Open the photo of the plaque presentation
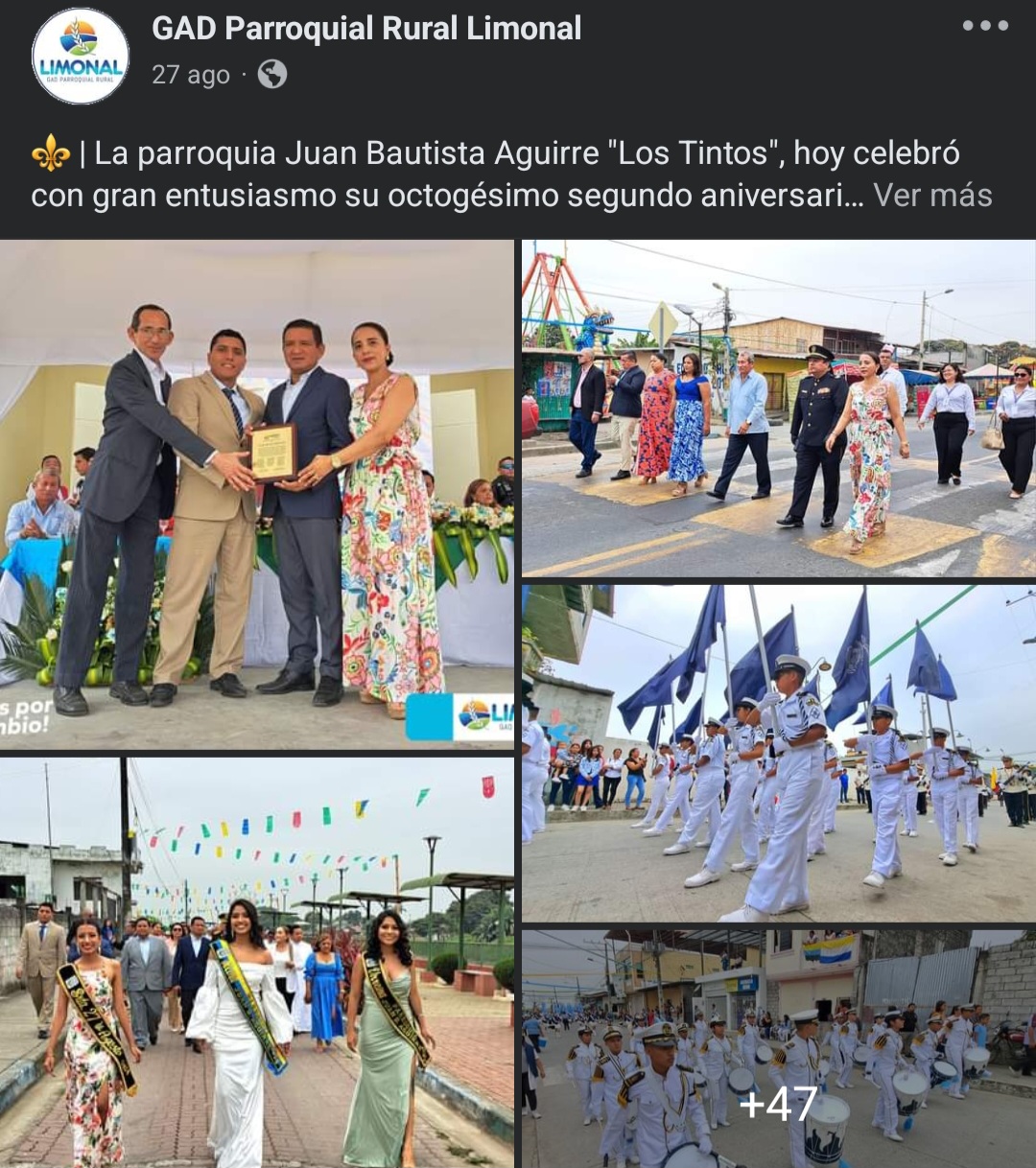 click(257, 494)
